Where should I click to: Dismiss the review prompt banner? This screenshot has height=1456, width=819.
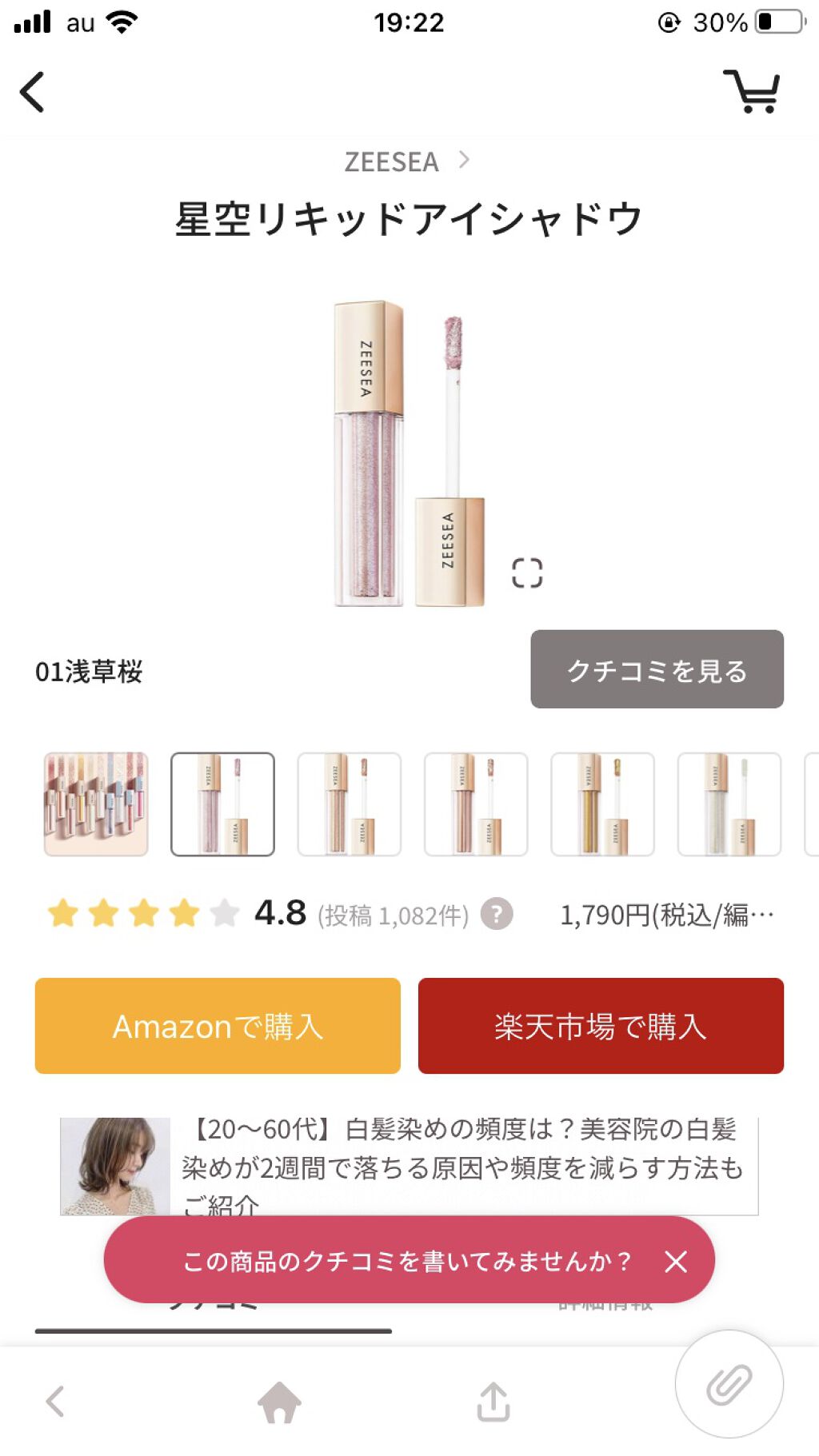tap(676, 1261)
